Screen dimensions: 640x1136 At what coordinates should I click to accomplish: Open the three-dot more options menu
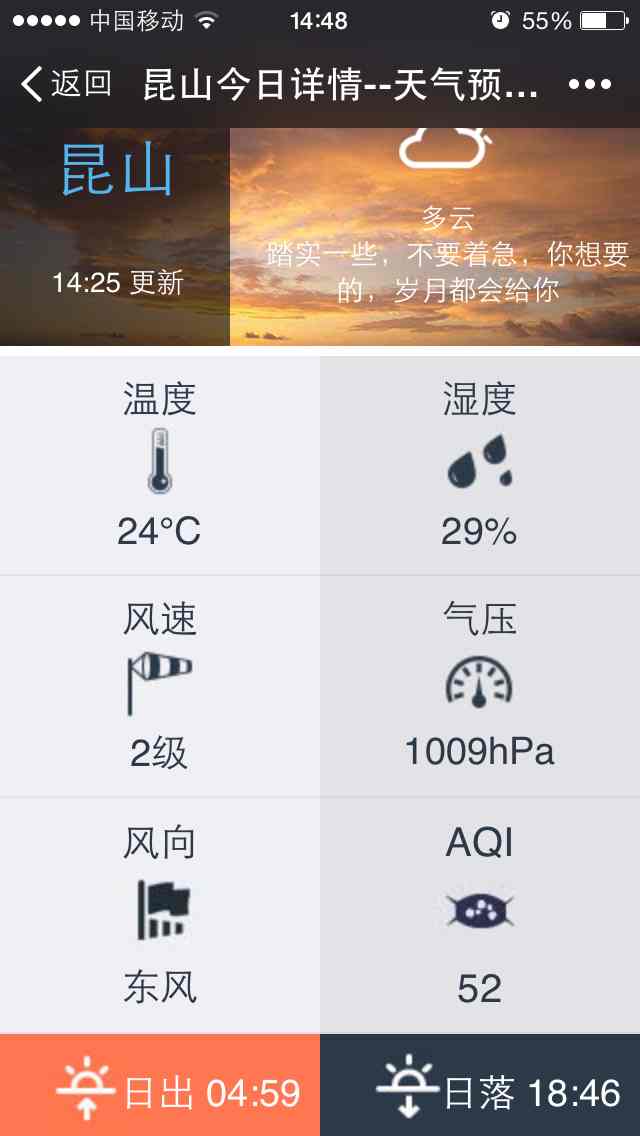pos(590,85)
